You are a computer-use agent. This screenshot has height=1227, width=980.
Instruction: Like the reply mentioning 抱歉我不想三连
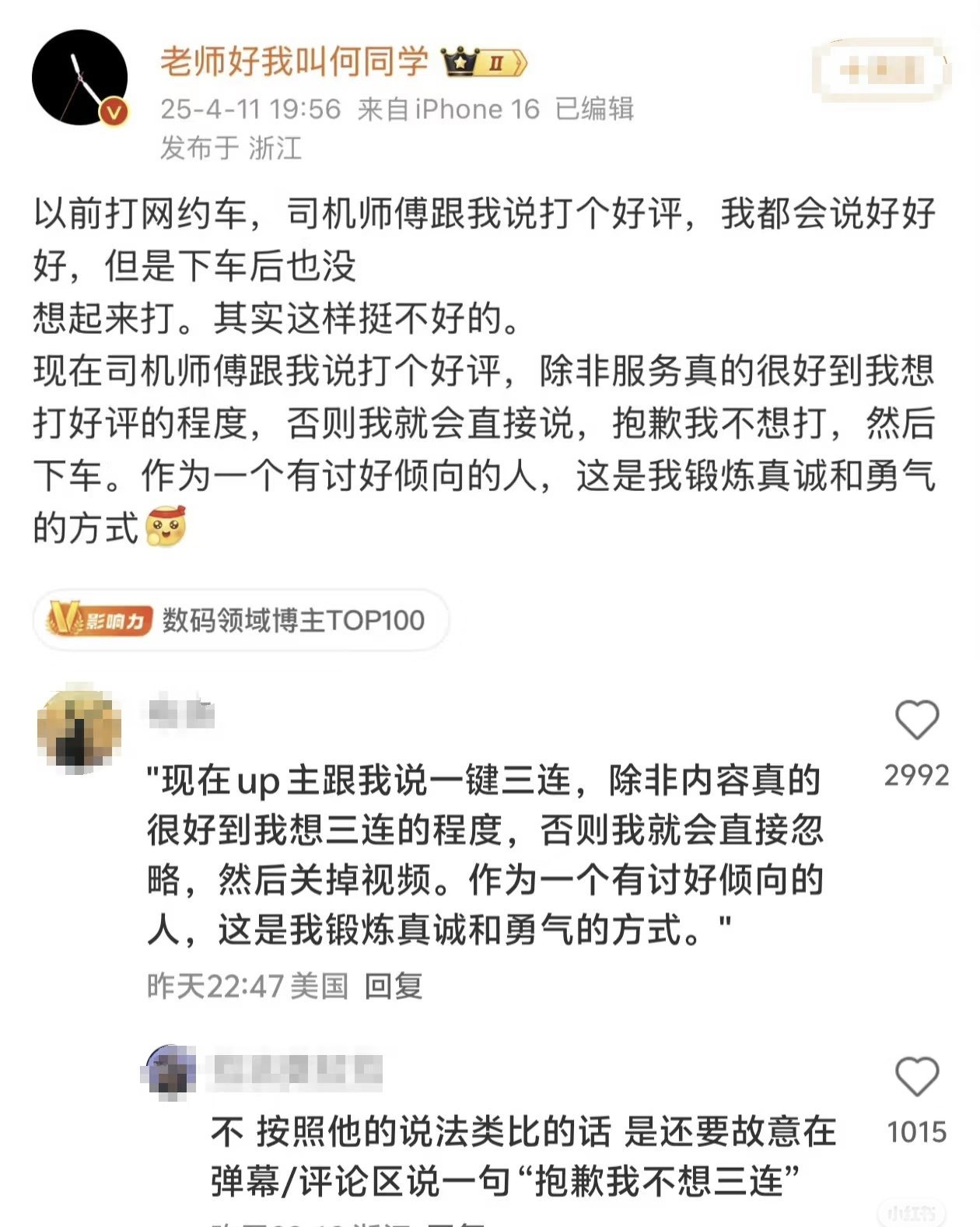pyautogui.click(x=916, y=1077)
